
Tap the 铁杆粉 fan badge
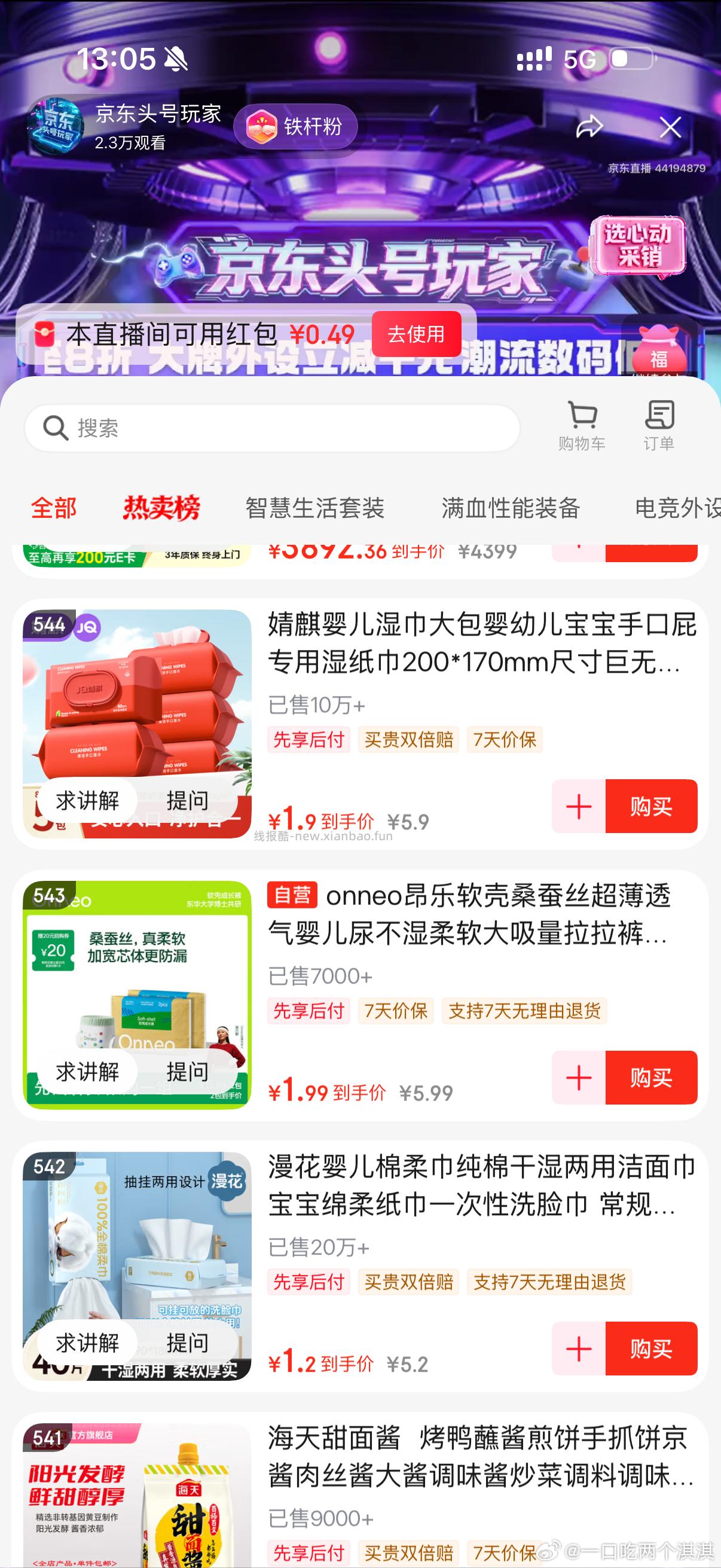[297, 127]
